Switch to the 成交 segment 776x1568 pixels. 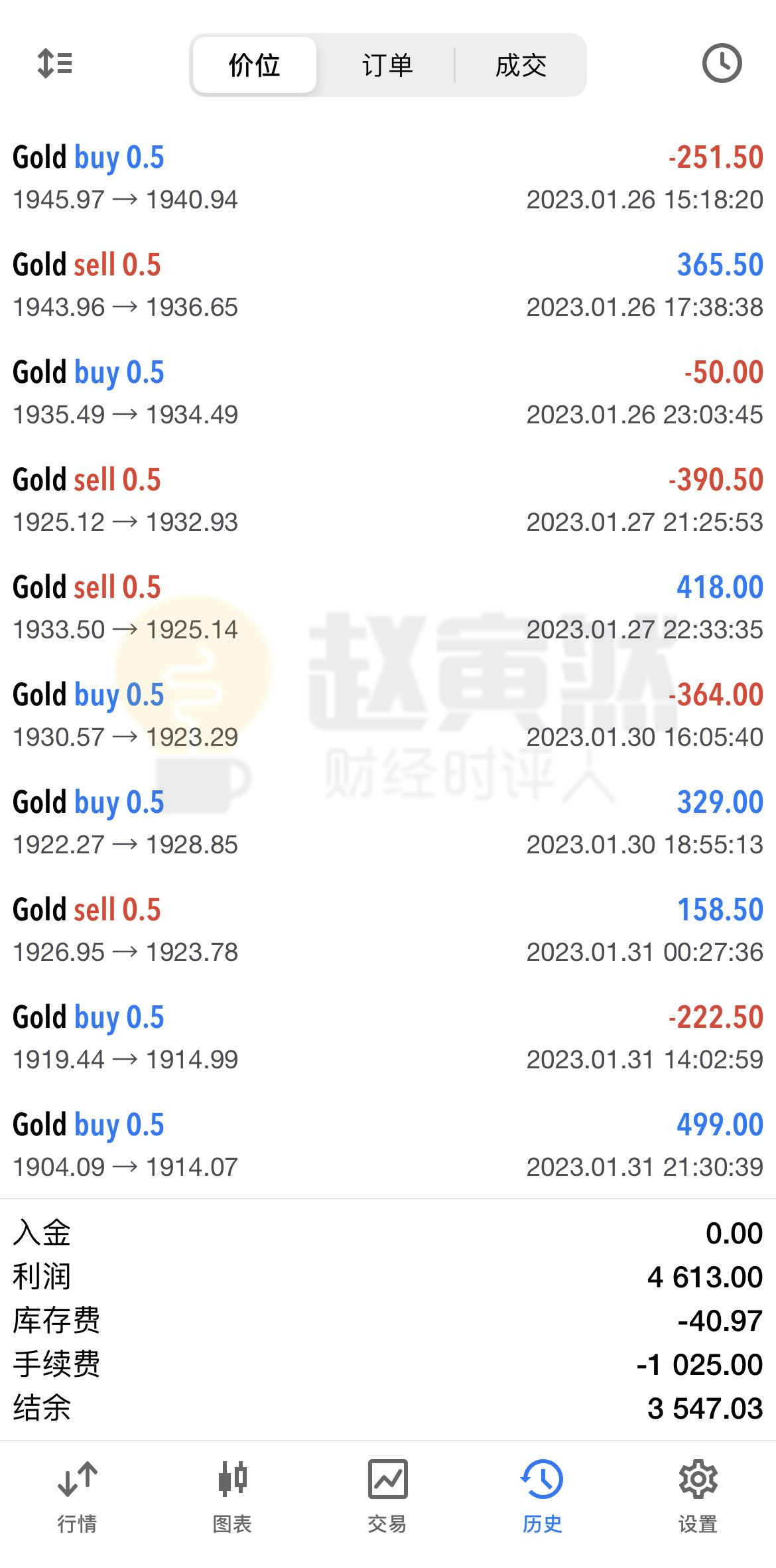[x=521, y=65]
